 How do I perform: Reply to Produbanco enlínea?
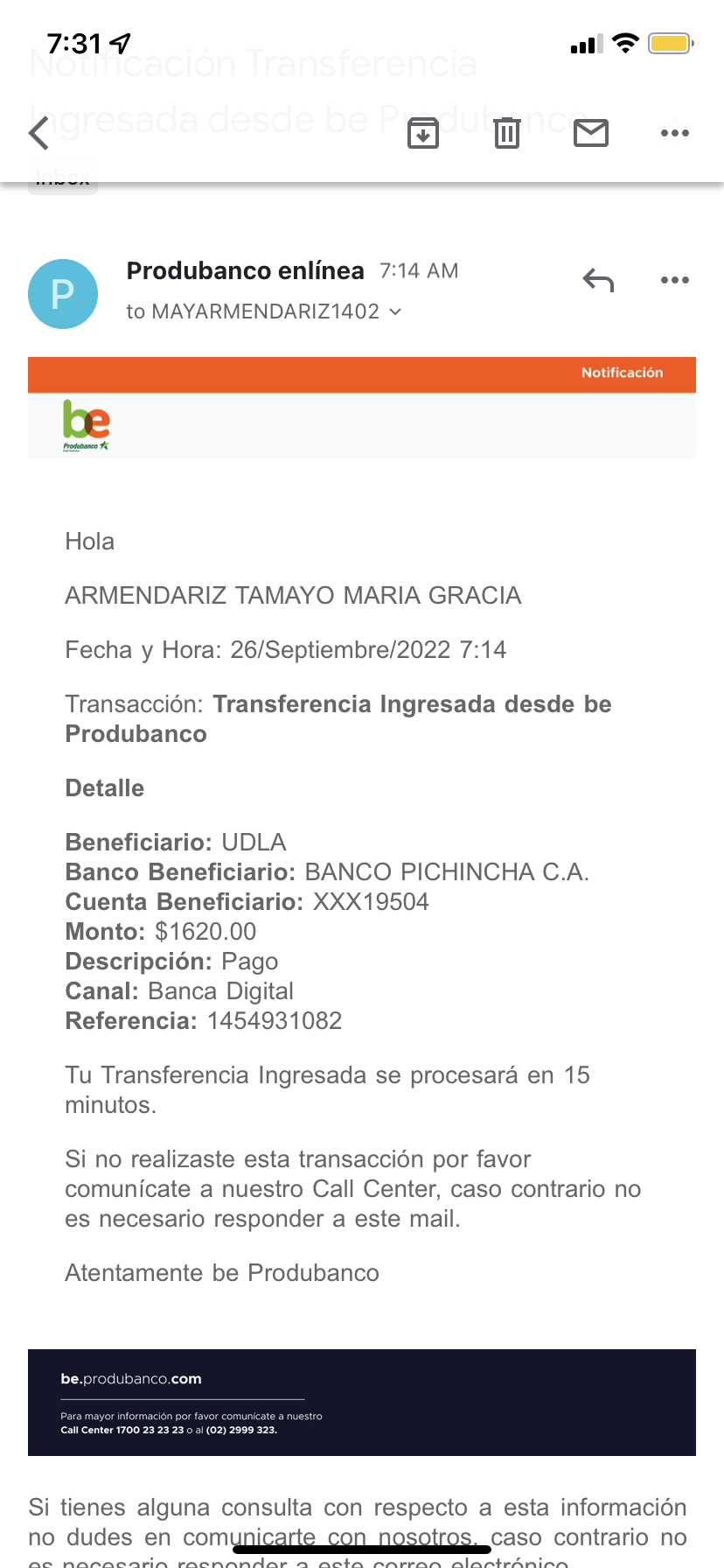[599, 281]
